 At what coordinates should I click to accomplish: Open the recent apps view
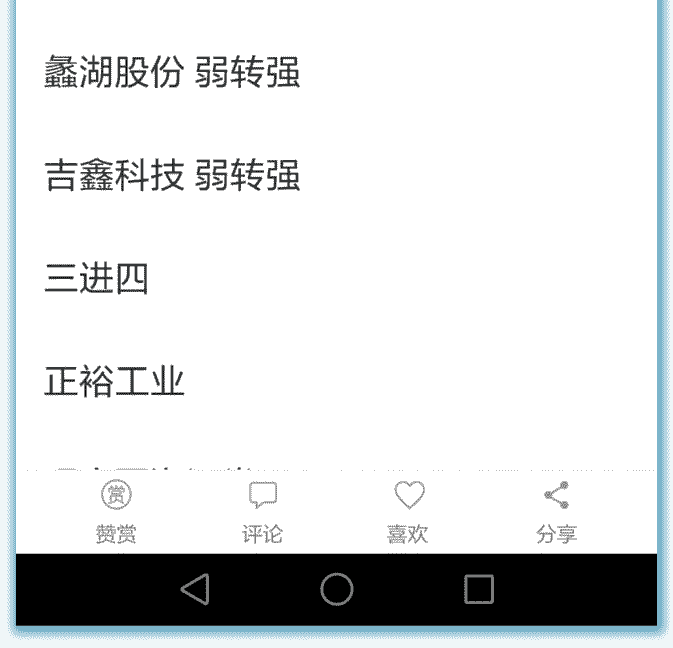(479, 589)
